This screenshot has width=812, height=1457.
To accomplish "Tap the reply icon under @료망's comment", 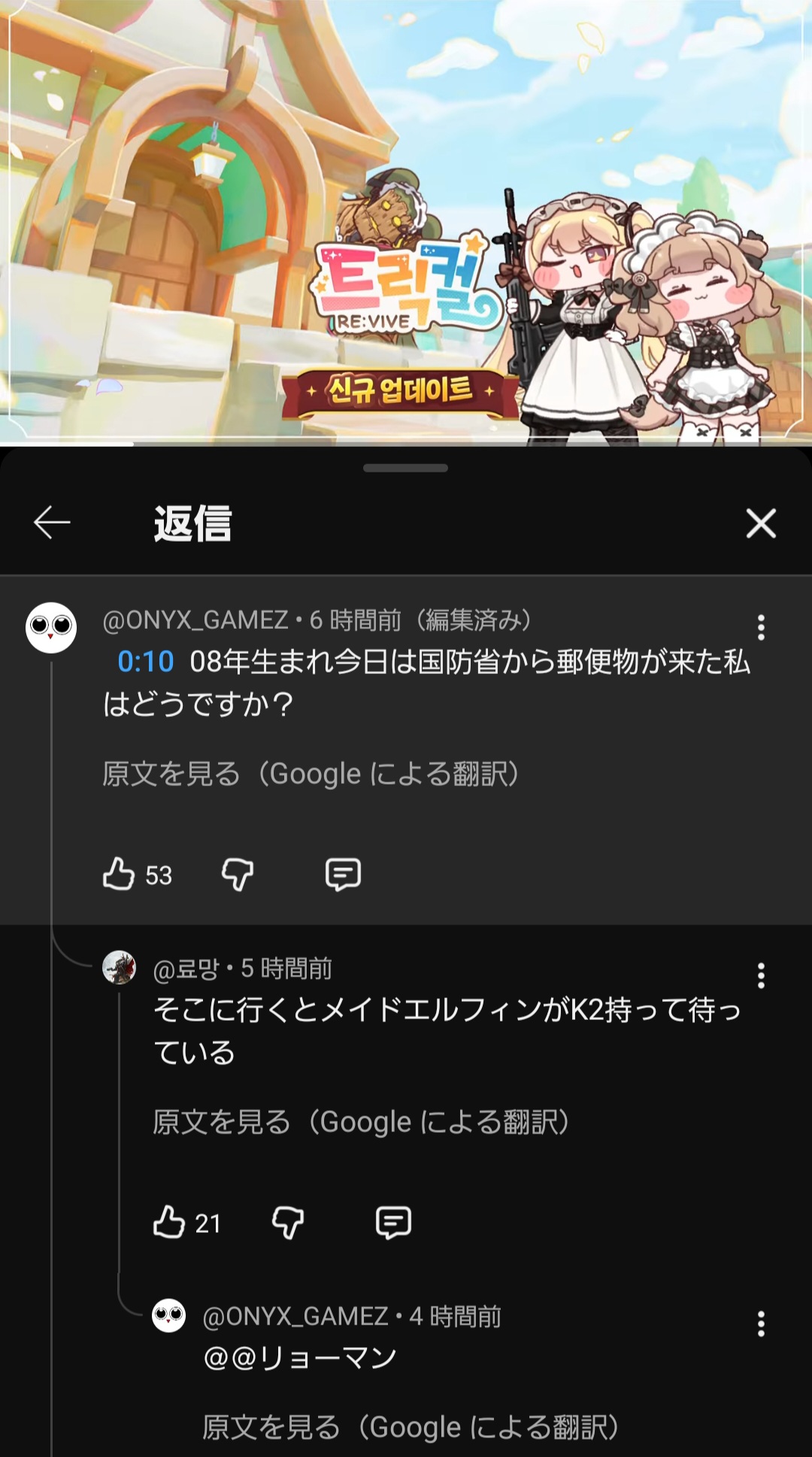I will [x=393, y=1223].
